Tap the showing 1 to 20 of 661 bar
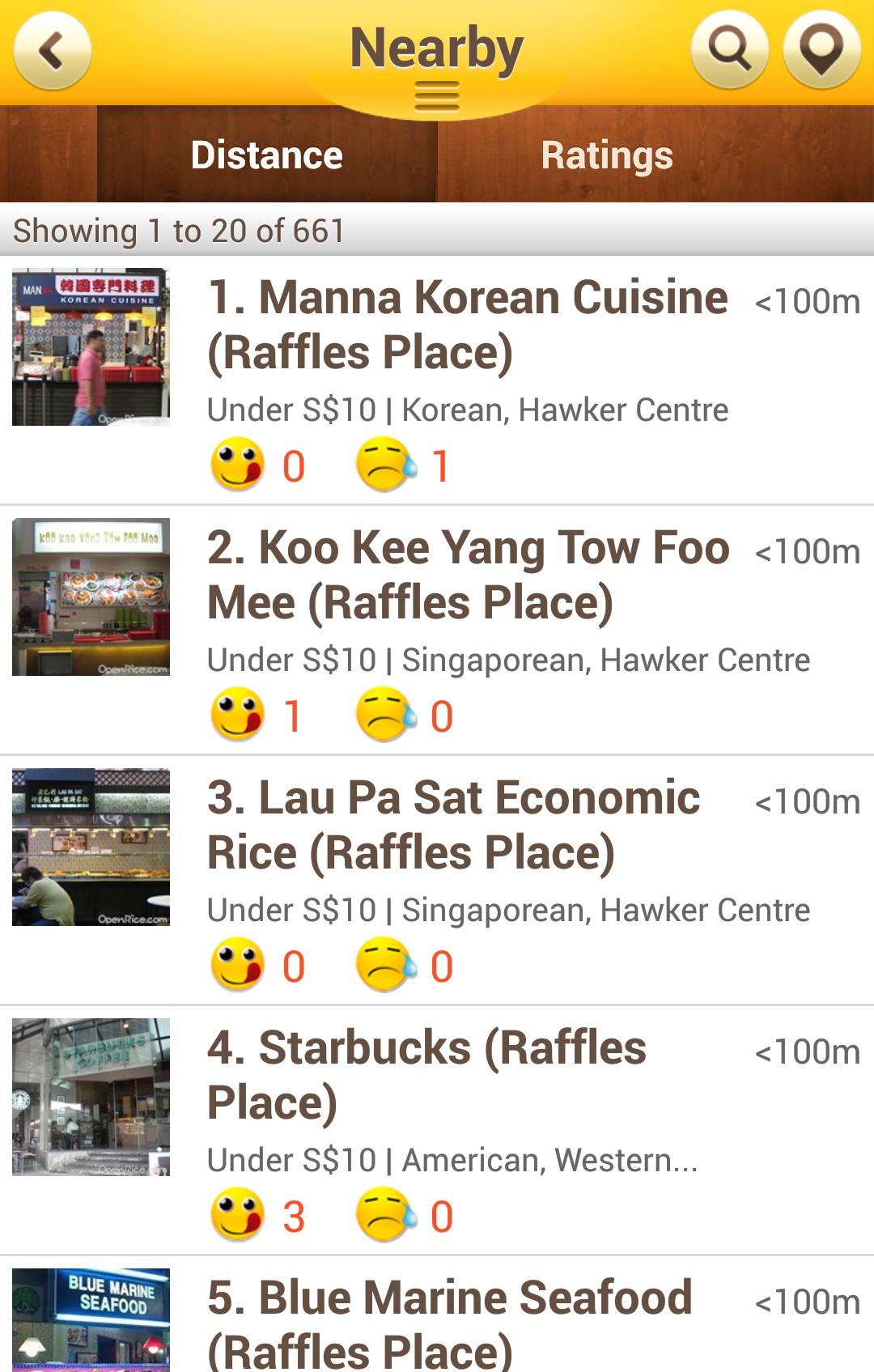 click(437, 232)
